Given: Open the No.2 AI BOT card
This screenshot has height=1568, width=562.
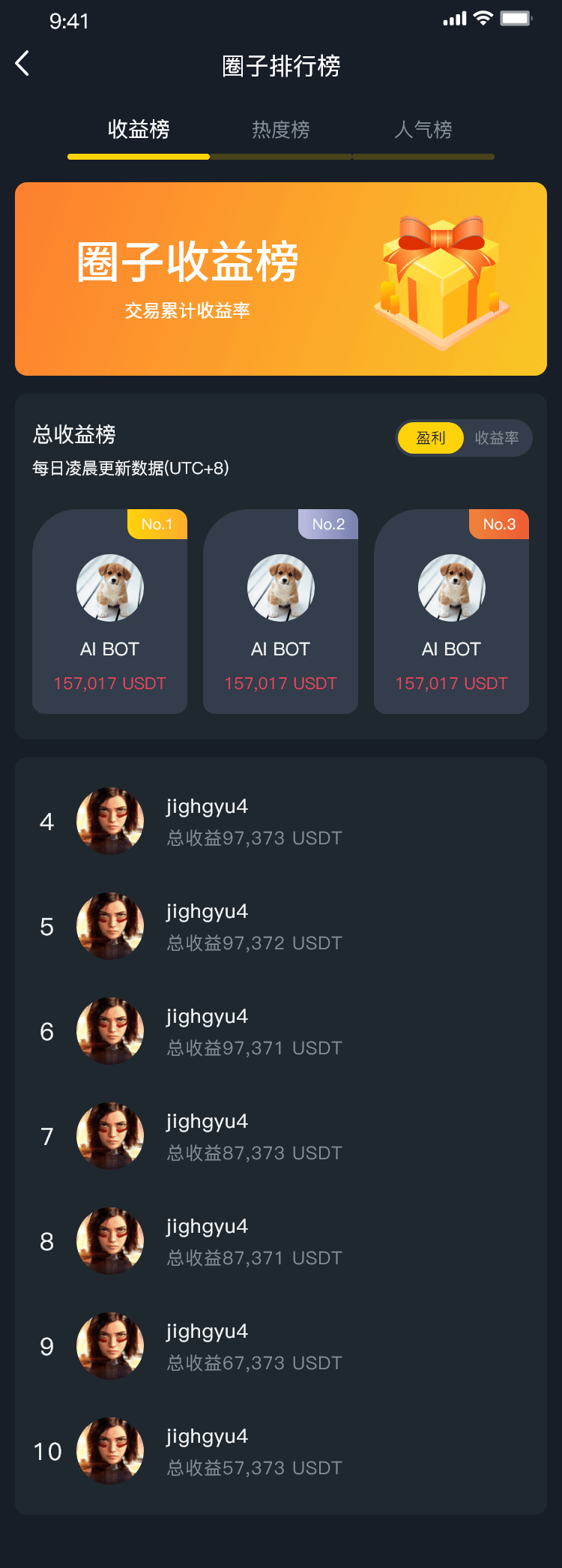Looking at the screenshot, I should click(280, 611).
